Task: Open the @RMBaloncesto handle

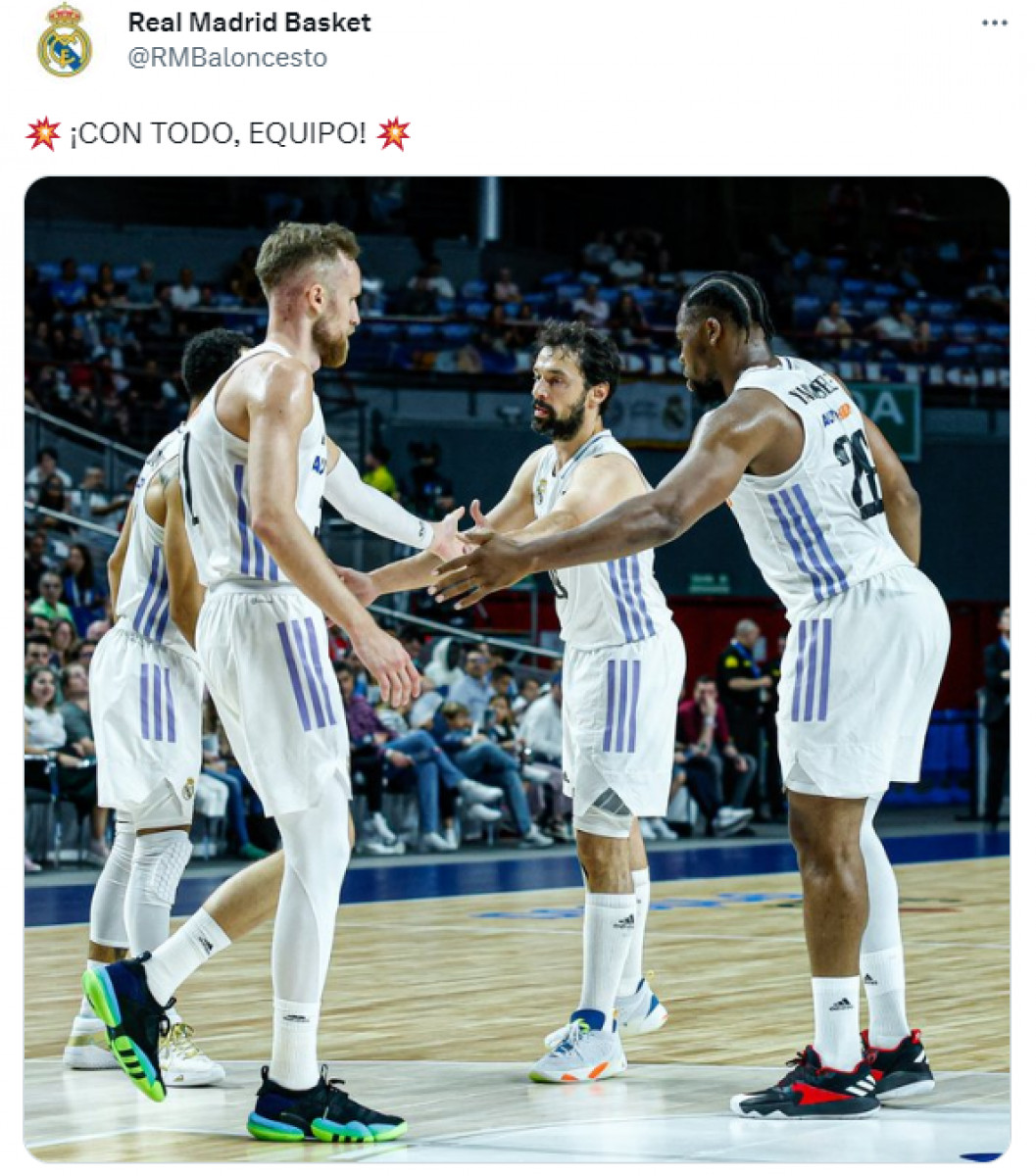Action: coord(227,57)
